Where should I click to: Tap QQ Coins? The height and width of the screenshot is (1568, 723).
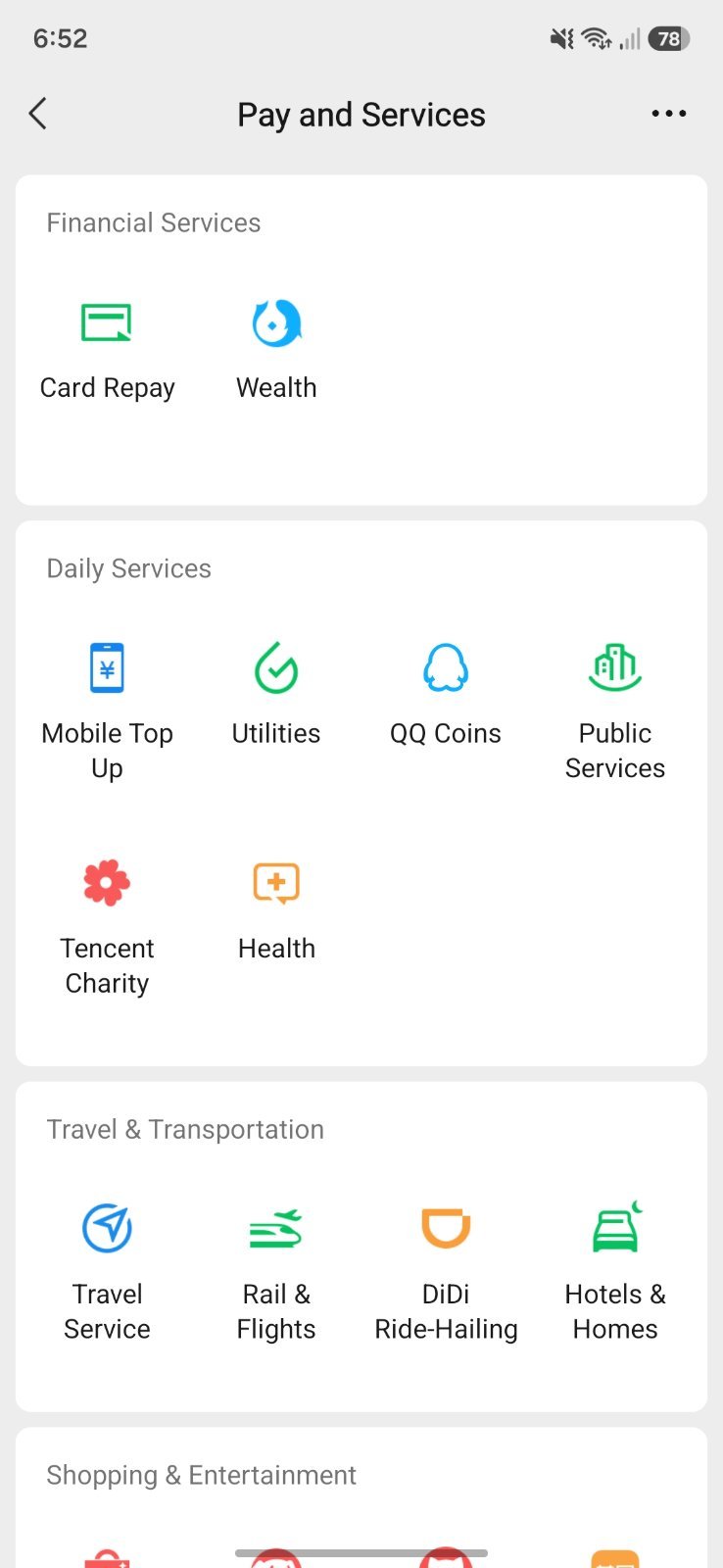click(x=446, y=696)
